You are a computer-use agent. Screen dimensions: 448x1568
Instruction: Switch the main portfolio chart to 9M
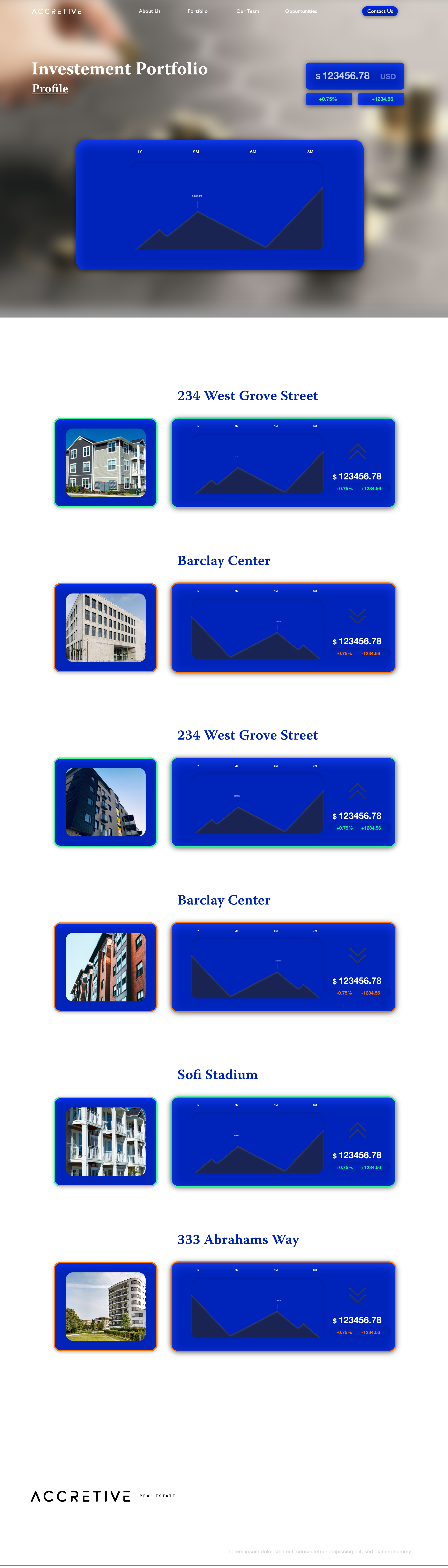(x=196, y=152)
